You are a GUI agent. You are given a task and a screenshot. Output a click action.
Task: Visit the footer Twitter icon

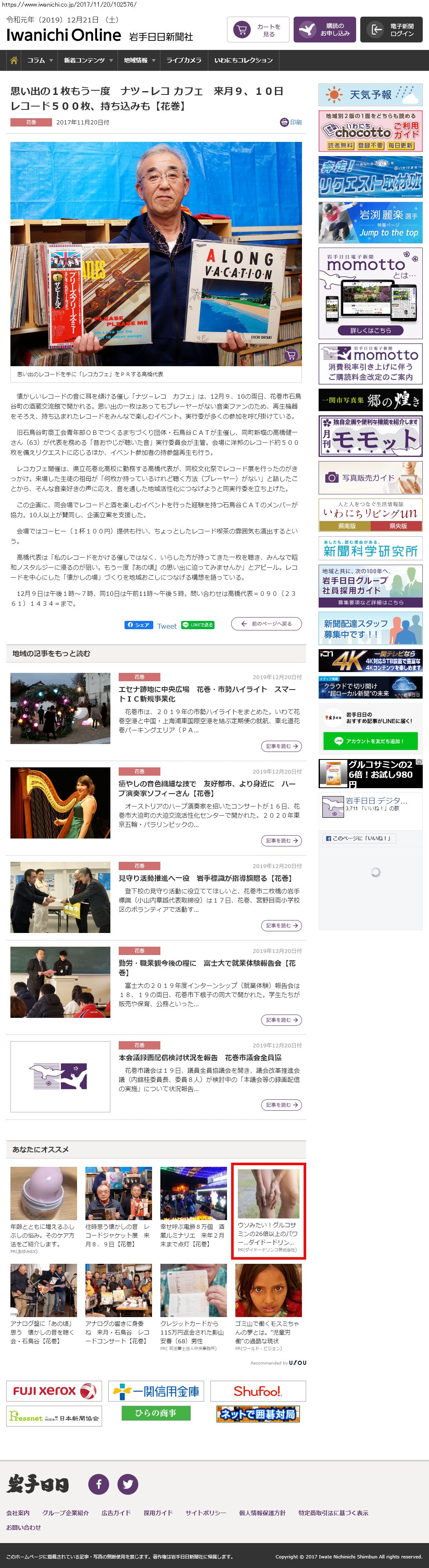127,1484
